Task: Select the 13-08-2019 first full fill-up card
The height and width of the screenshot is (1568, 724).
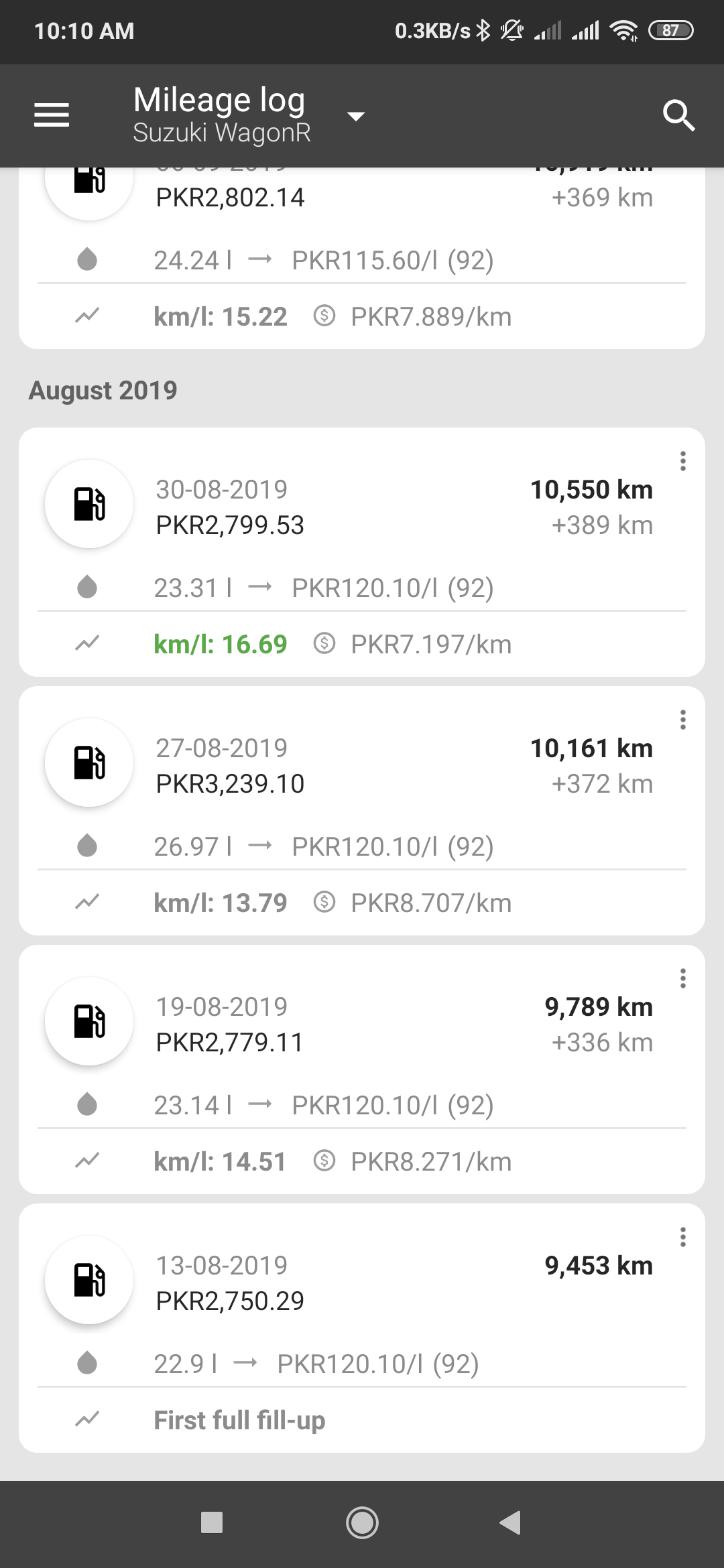Action: click(362, 1328)
